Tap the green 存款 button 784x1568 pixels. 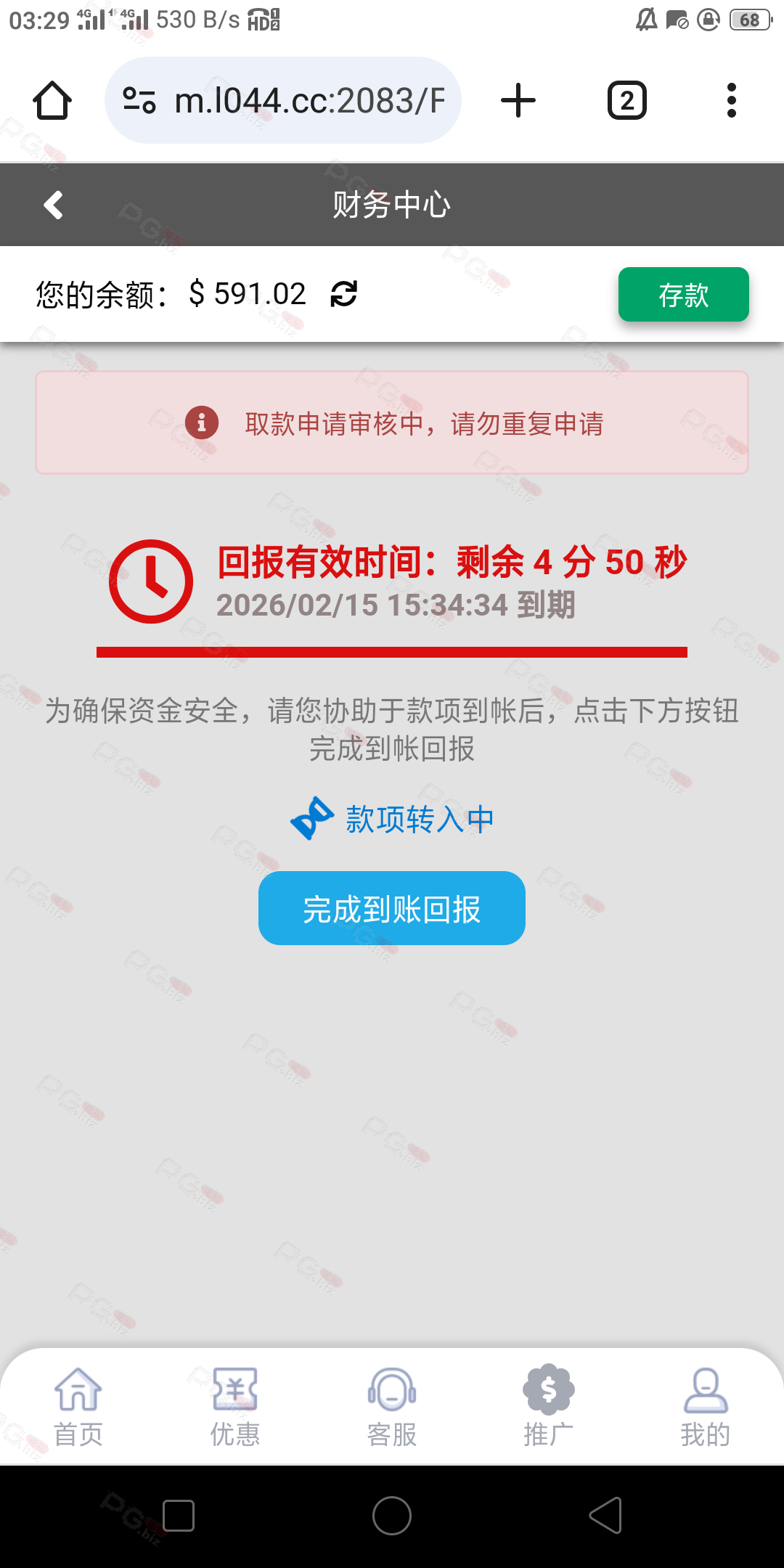pos(683,295)
